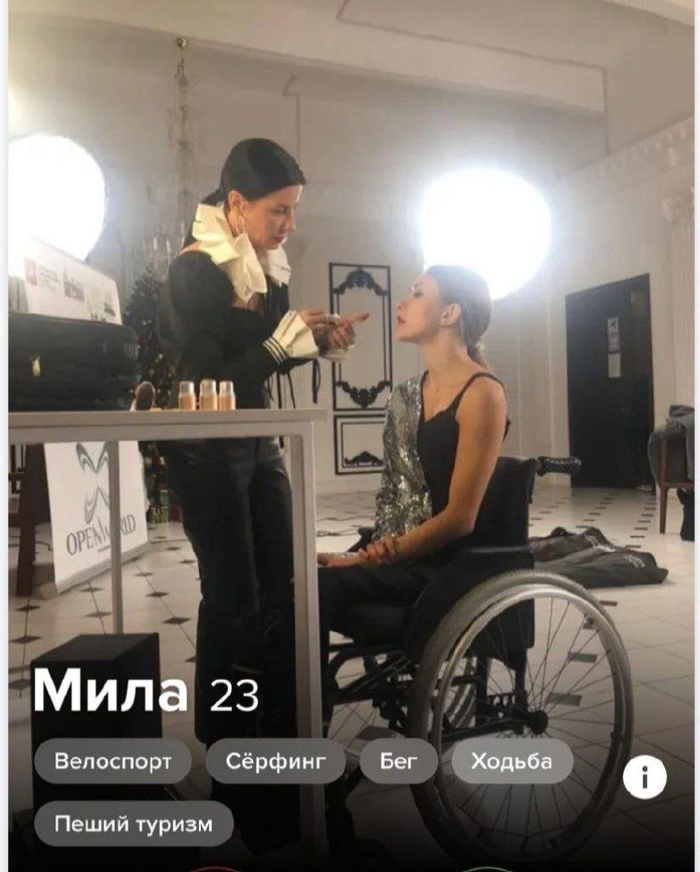This screenshot has height=872, width=700.
Task: Select the Сёрфинг interest chip
Action: (275, 761)
